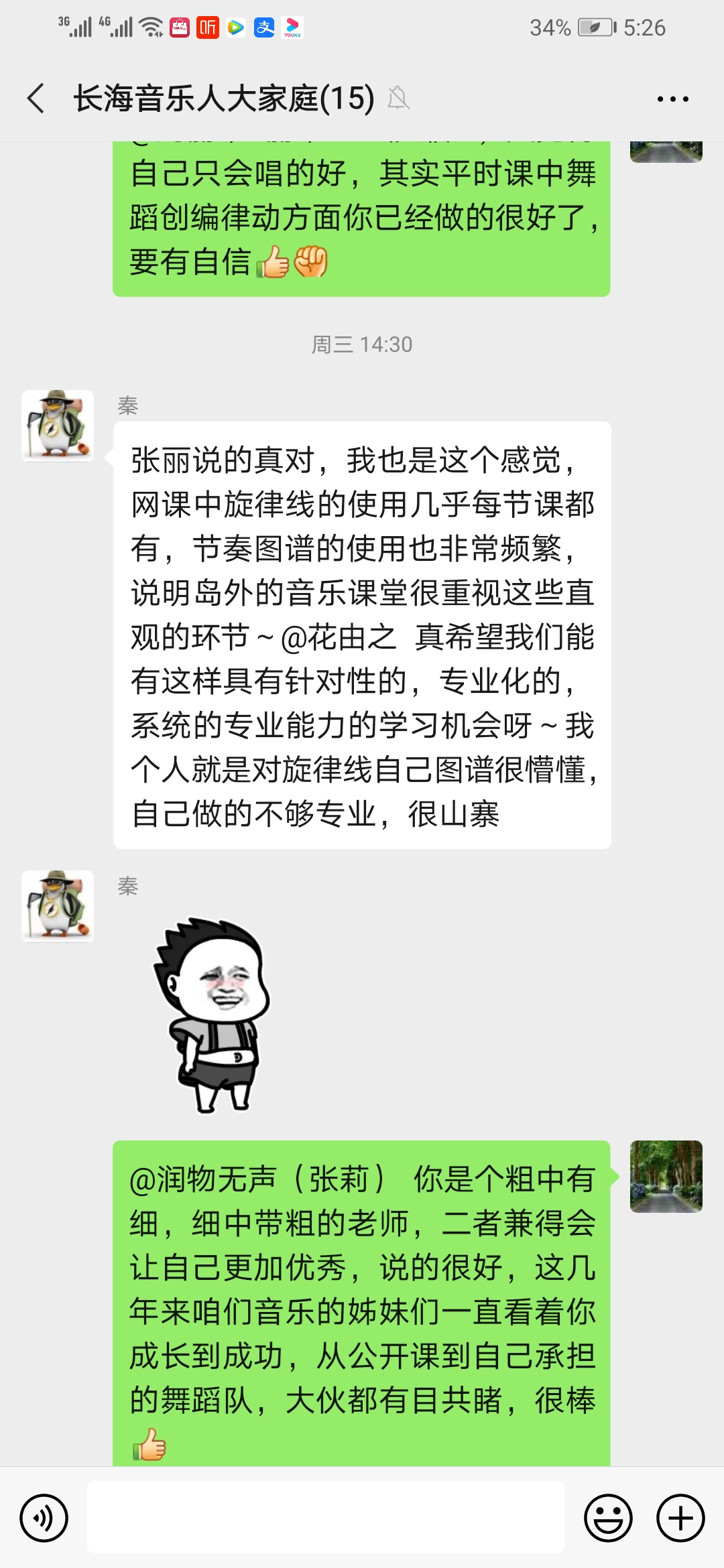Viewport: 724px width, 1568px height.
Task: Switch to voice message input
Action: coord(44,1518)
